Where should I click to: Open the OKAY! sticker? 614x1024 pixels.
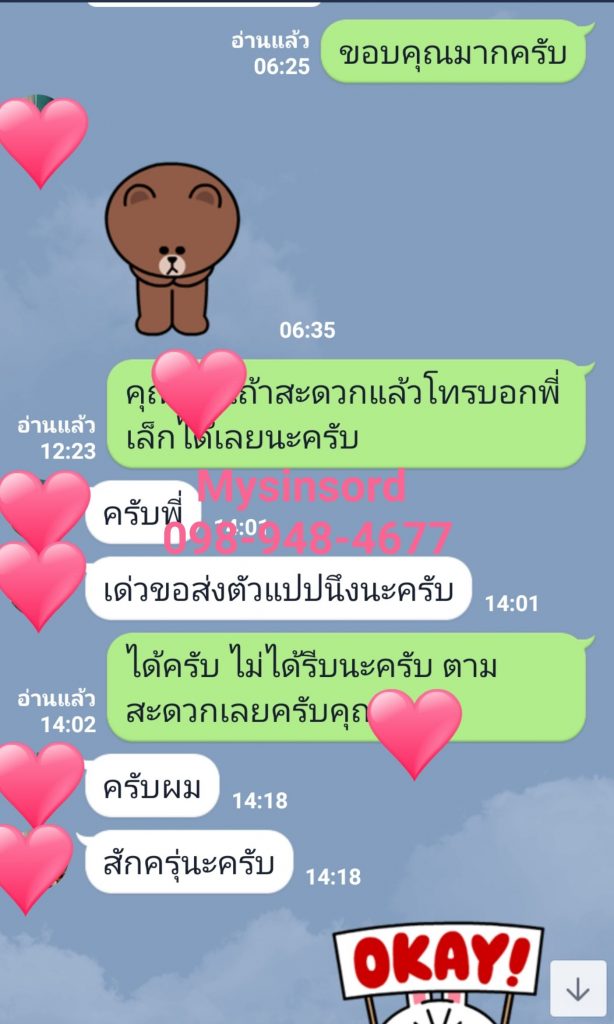[x=437, y=972]
